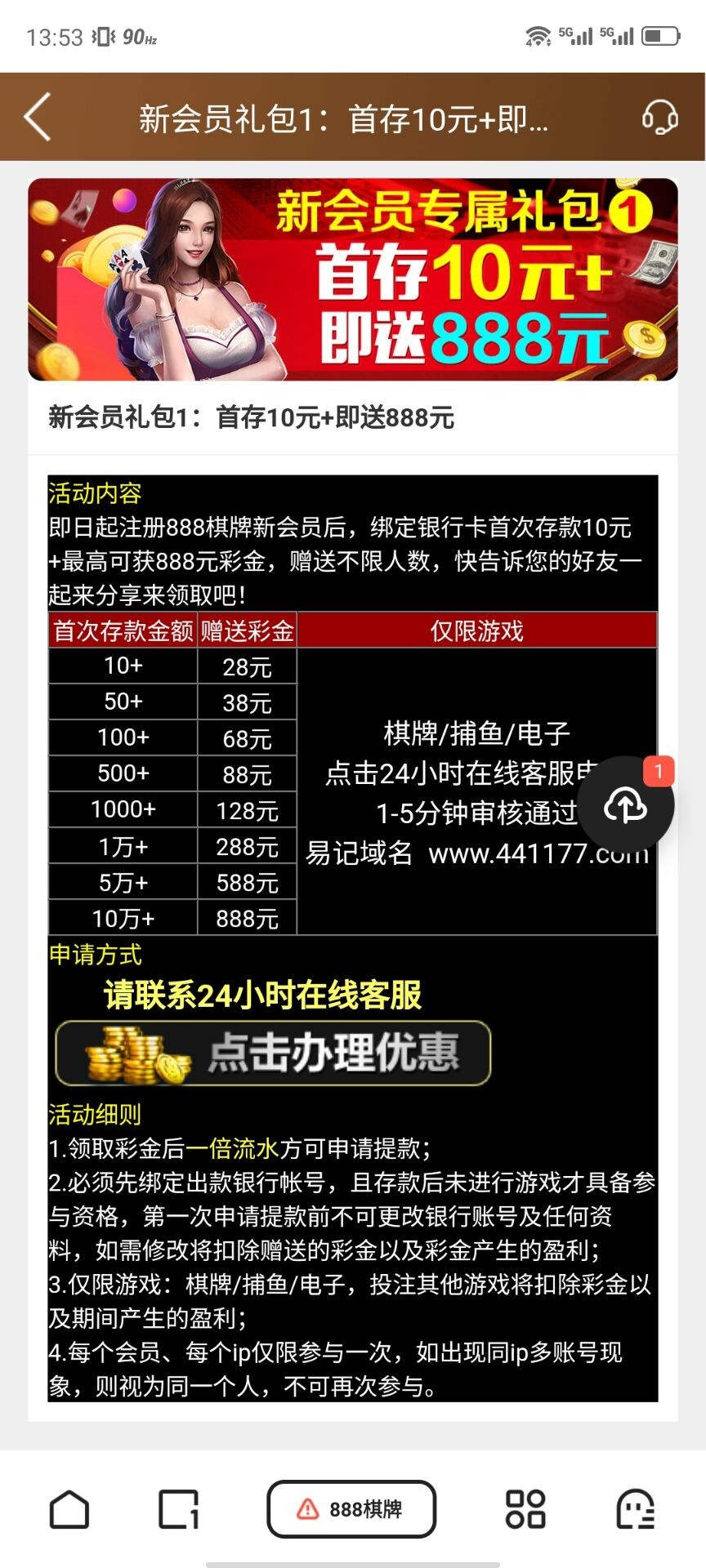Open customer service headset icon

tap(659, 117)
